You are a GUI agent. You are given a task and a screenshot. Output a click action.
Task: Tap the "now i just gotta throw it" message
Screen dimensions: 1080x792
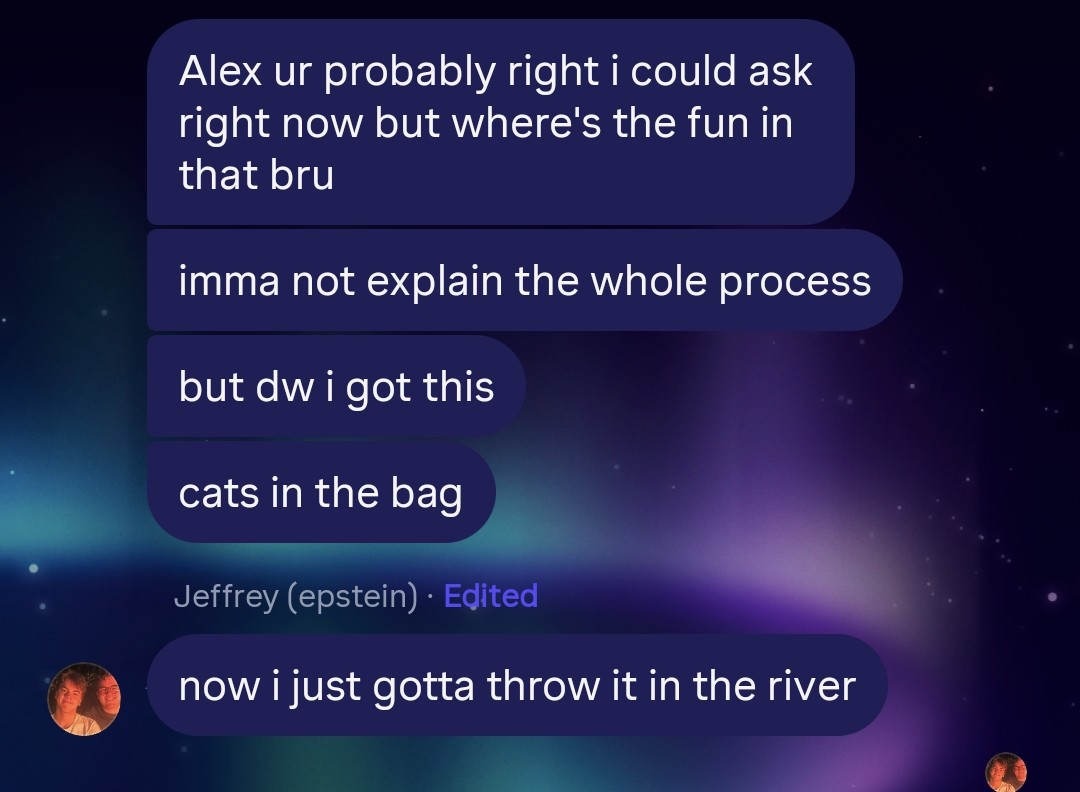(x=517, y=686)
